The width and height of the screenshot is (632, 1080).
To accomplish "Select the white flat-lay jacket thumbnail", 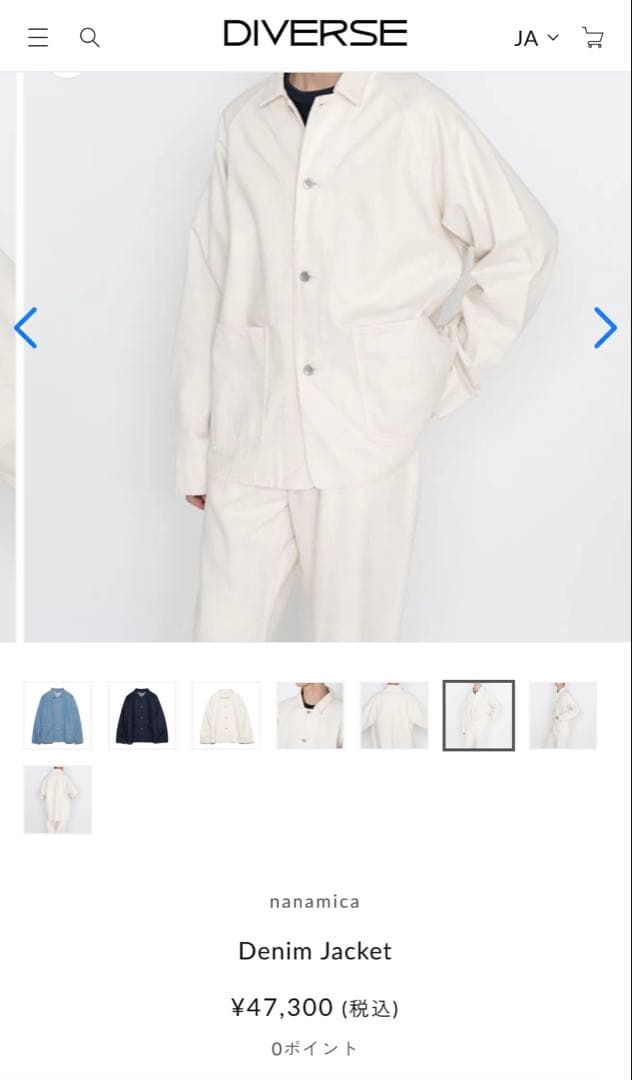I will point(226,715).
